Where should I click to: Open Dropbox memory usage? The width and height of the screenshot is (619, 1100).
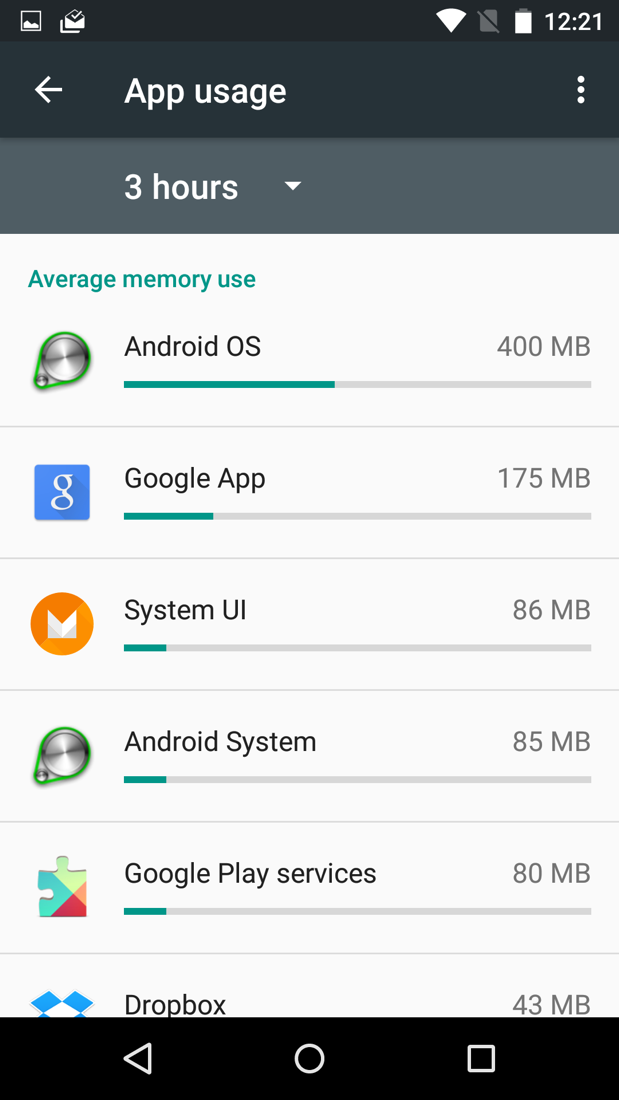coord(309,1000)
